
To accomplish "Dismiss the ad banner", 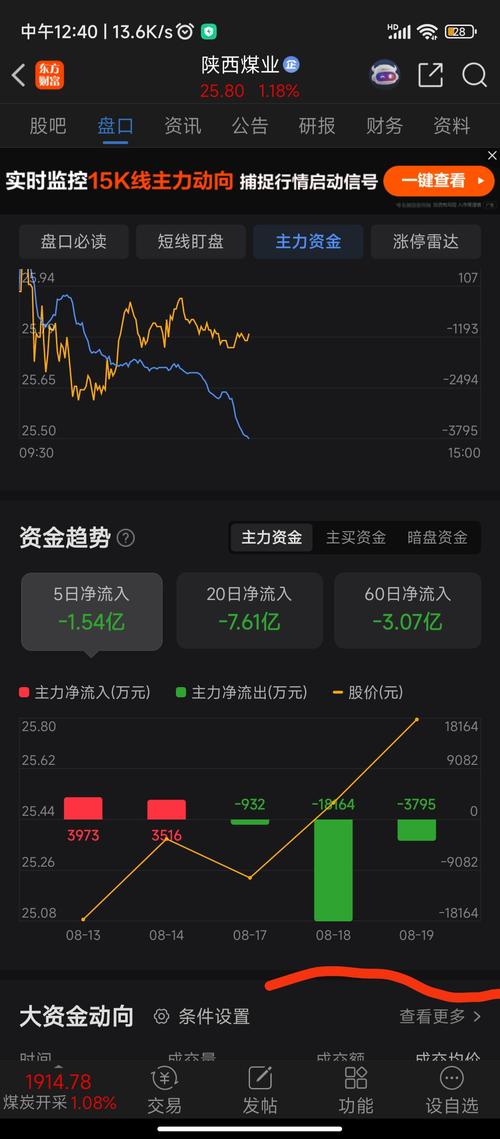I will pyautogui.click(x=492, y=155).
